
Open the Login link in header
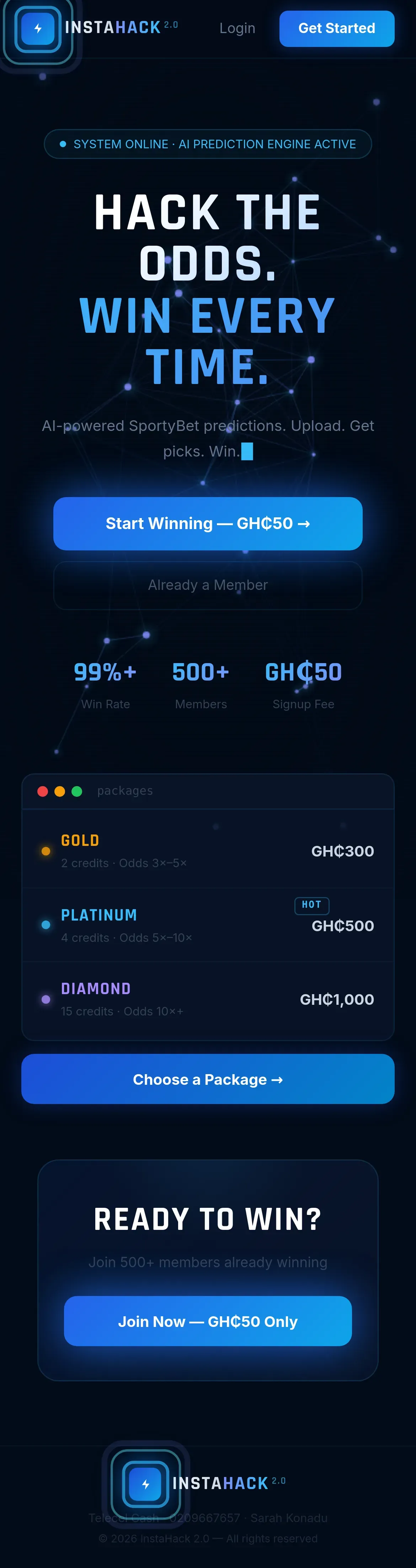(x=237, y=28)
